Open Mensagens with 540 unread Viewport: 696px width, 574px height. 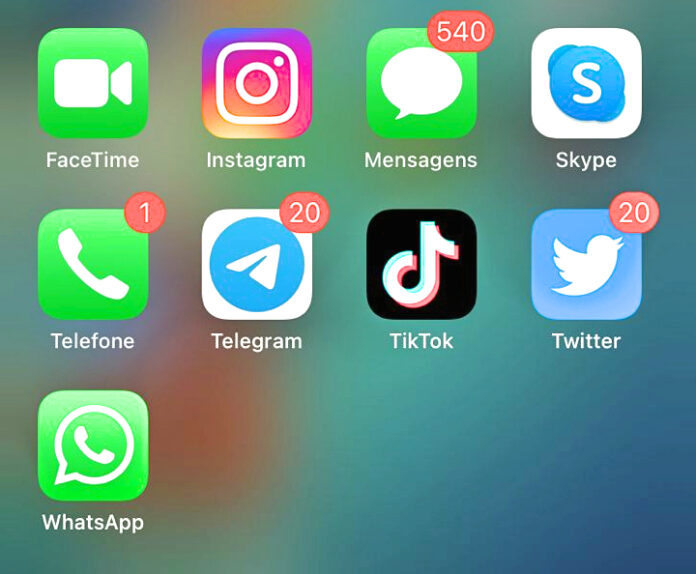pyautogui.click(x=421, y=83)
